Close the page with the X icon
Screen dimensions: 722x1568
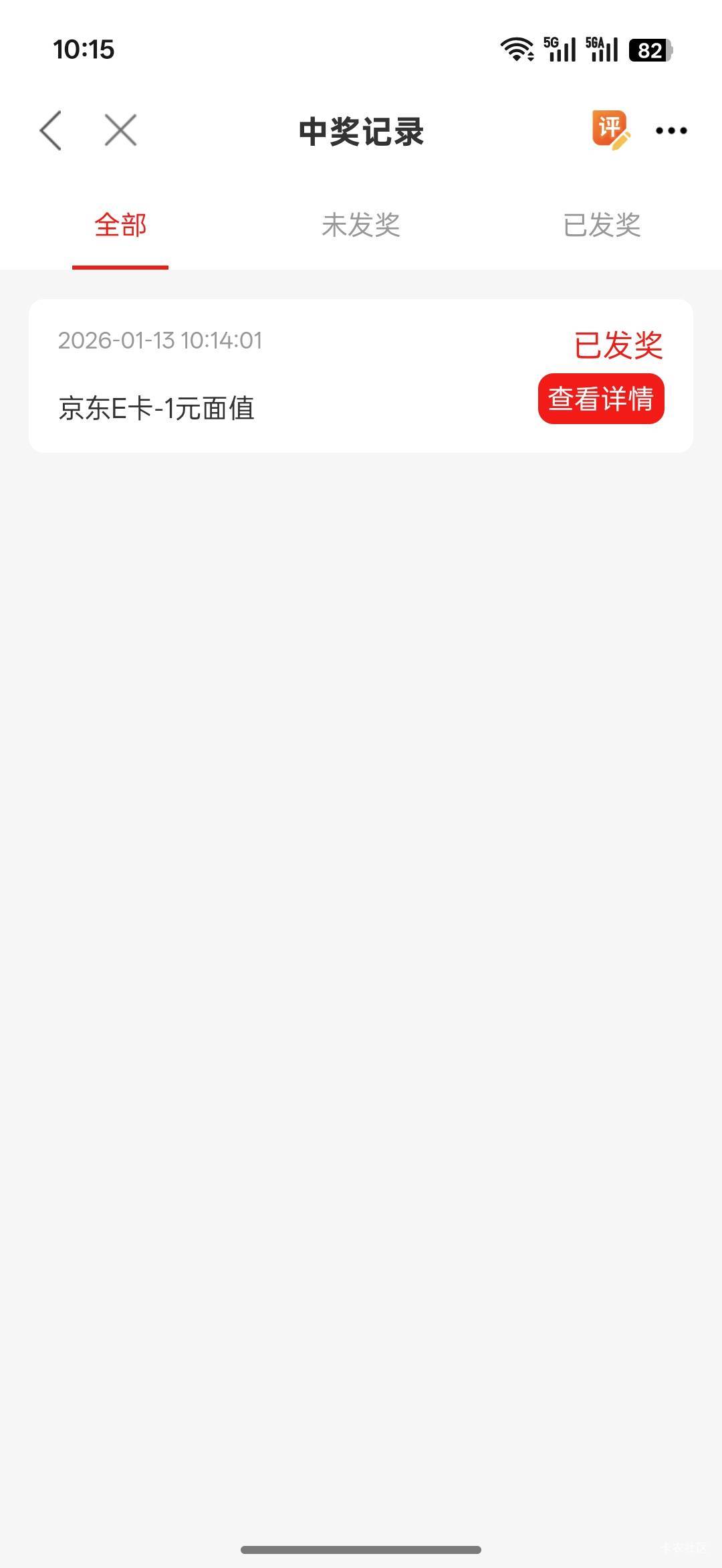coord(121,130)
